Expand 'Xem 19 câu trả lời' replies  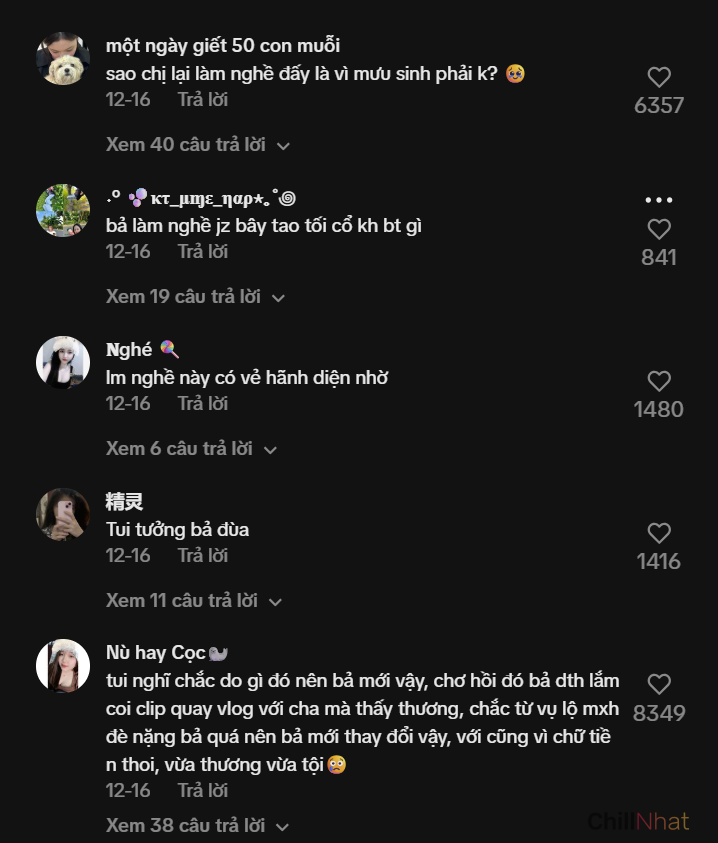tap(195, 297)
